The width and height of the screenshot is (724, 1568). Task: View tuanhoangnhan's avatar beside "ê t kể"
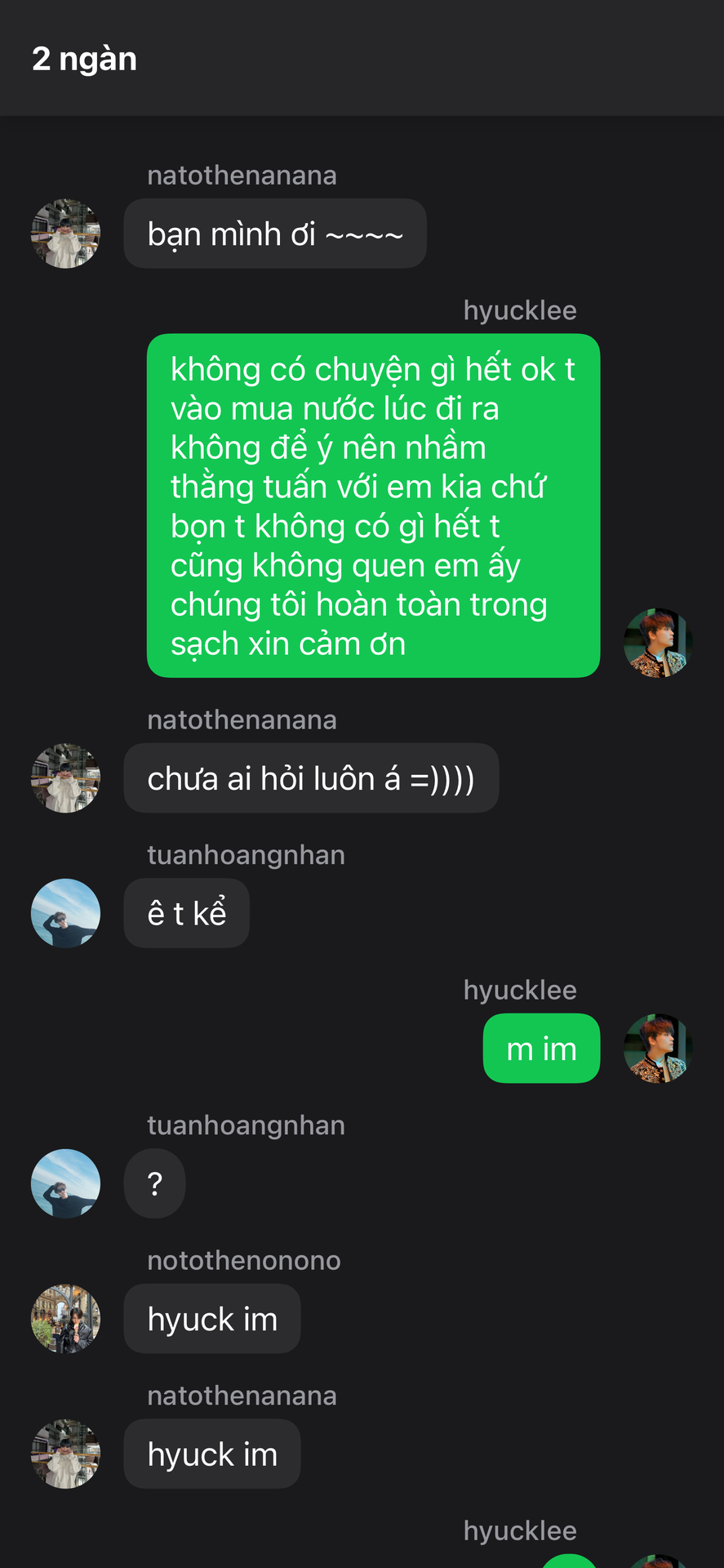(65, 913)
